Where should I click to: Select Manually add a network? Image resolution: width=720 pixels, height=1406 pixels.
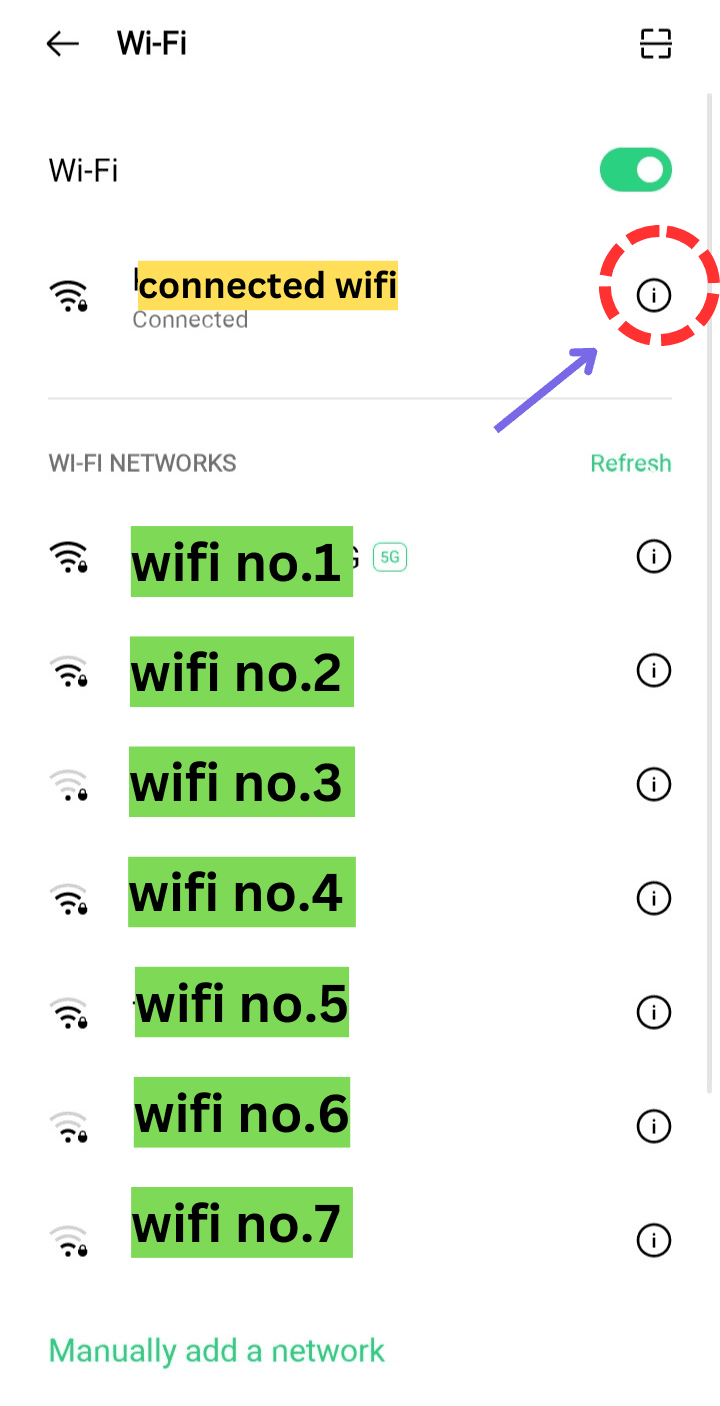point(216,1350)
